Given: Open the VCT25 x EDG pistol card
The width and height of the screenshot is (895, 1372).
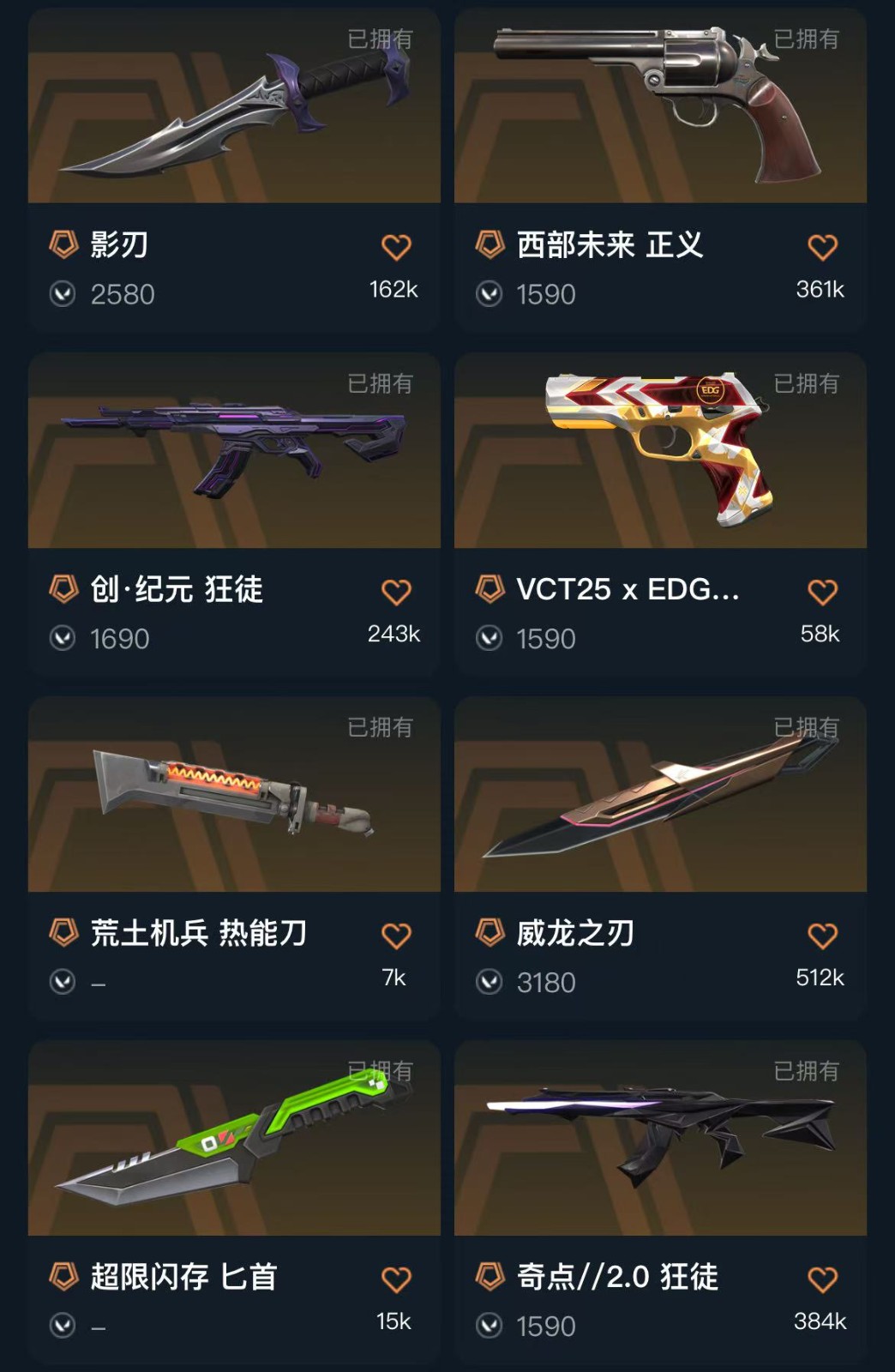Looking at the screenshot, I should (x=660, y=452).
